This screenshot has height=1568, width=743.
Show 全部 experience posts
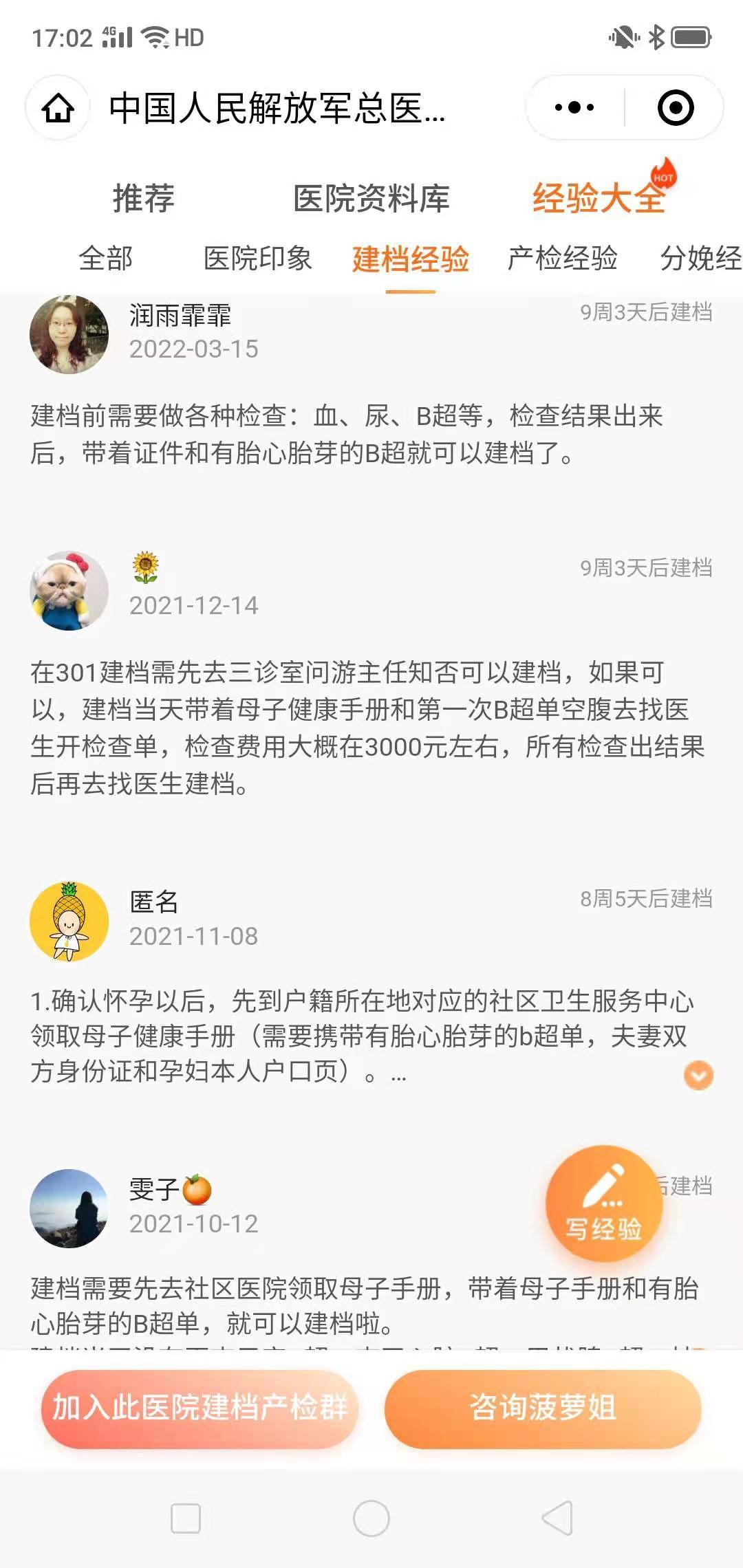[x=105, y=259]
